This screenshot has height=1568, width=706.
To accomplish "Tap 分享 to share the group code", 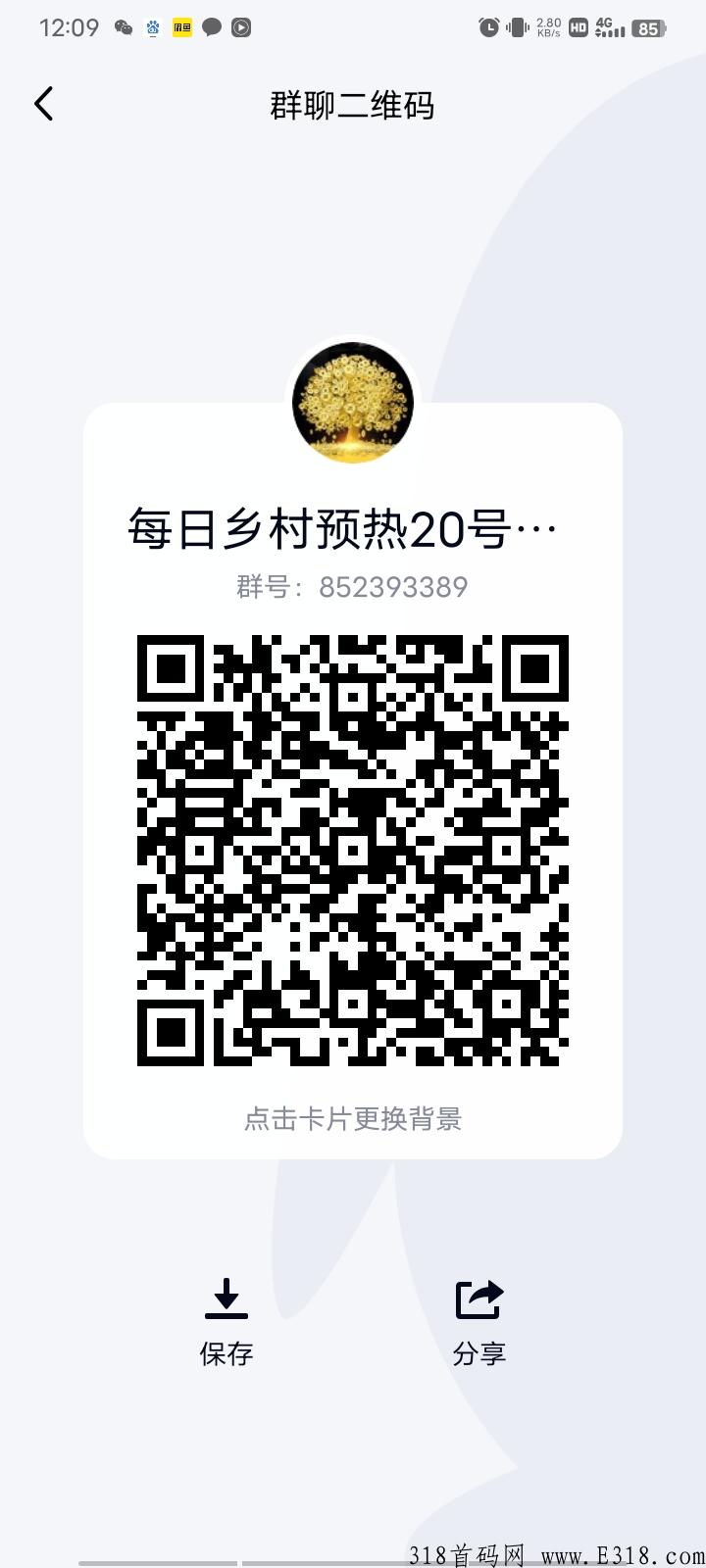I will [478, 1354].
